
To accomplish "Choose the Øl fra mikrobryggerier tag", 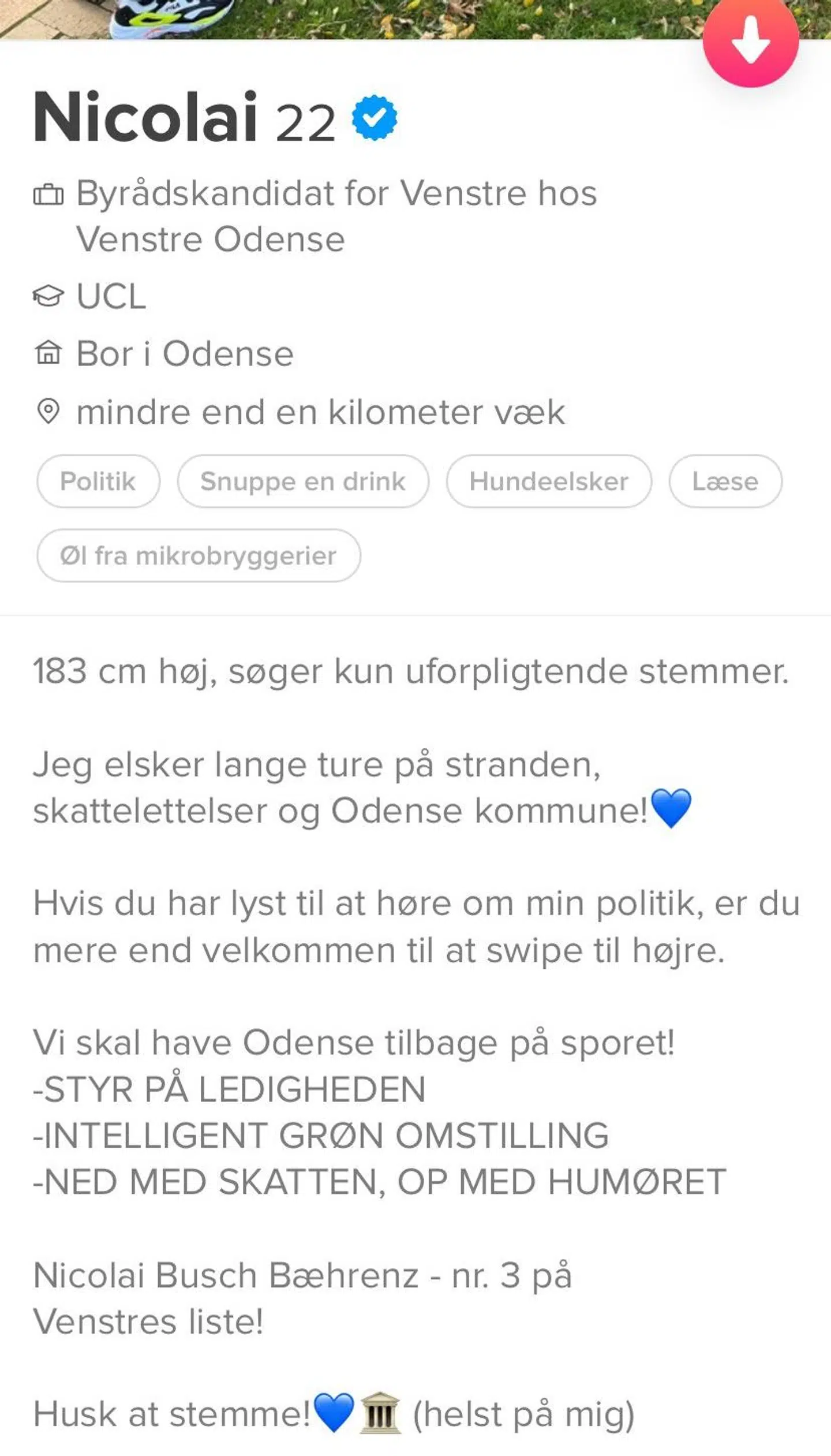I will 199,555.
